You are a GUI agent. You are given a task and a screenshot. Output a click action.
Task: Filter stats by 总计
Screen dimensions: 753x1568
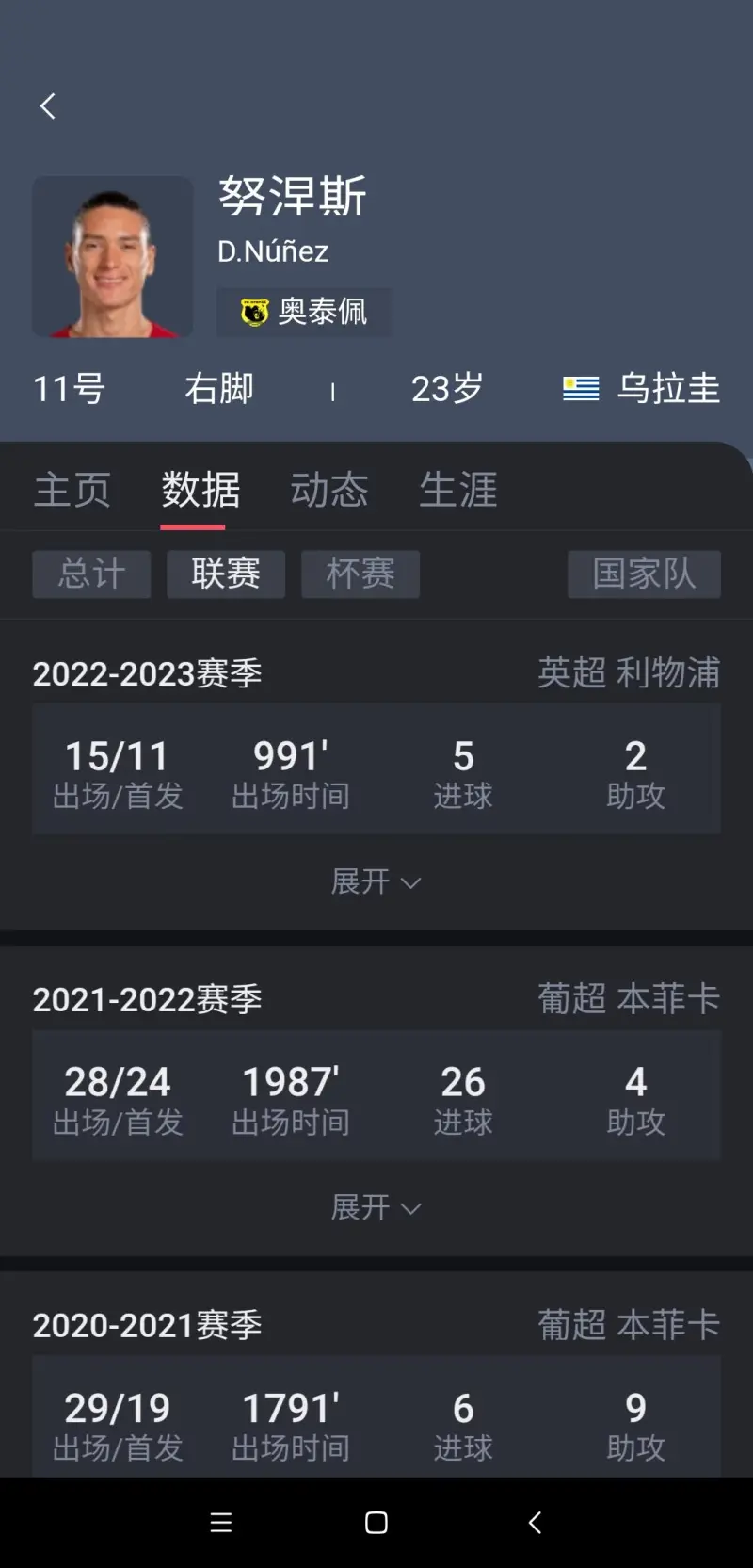[91, 574]
